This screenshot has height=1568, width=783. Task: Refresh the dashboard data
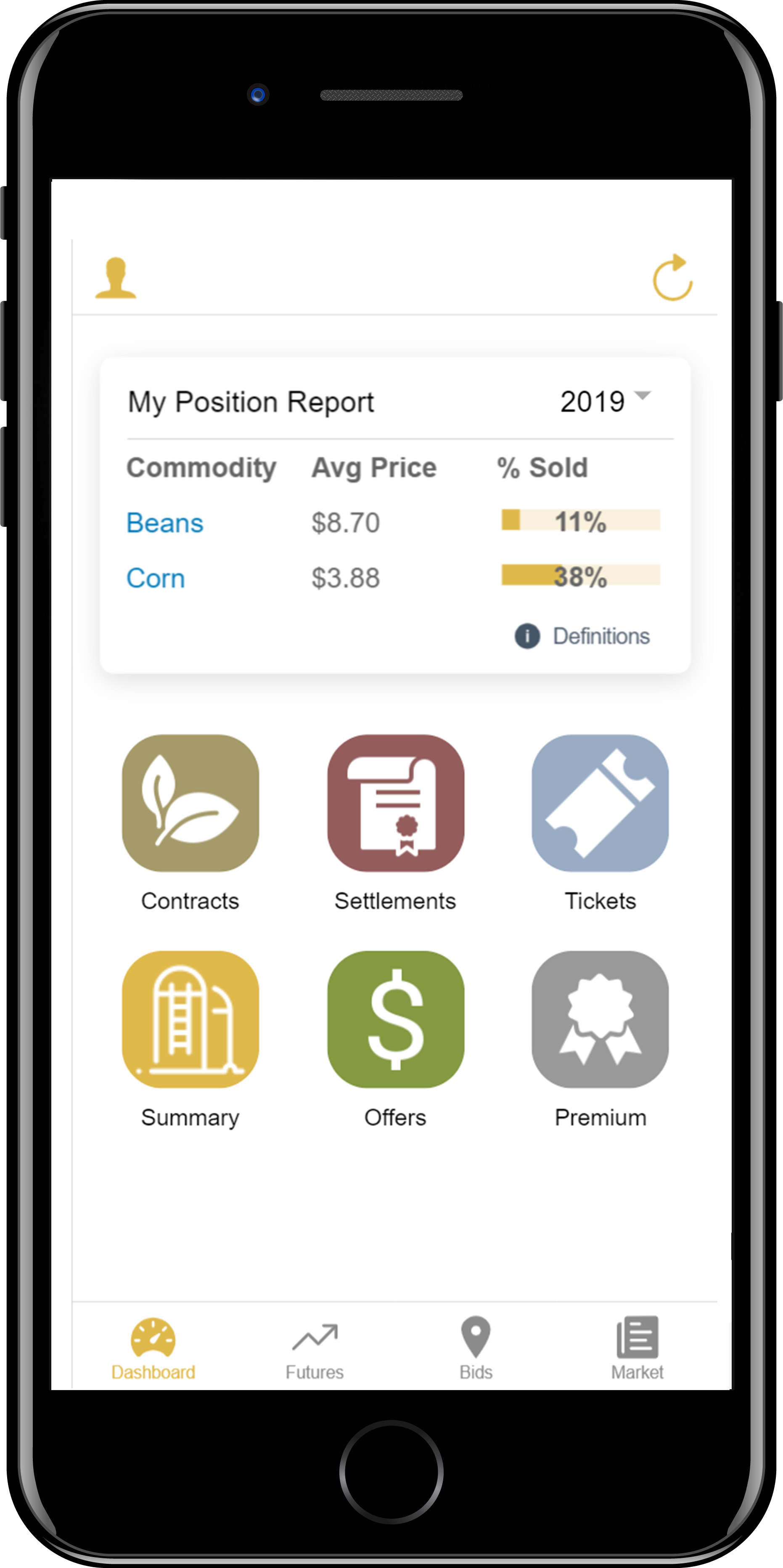click(672, 278)
